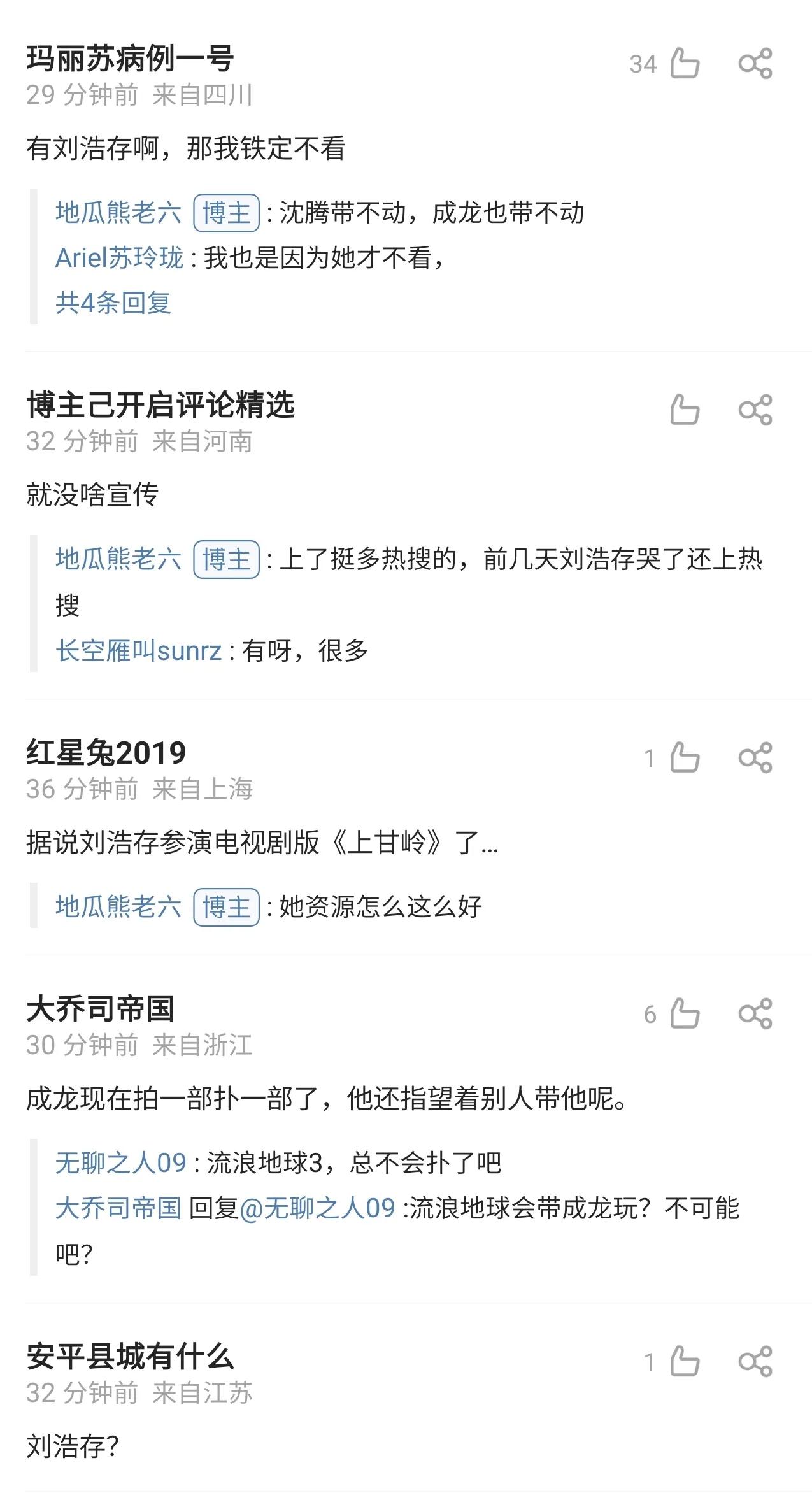Share the comment by 红星兔2019
The image size is (812, 1500).
pyautogui.click(x=755, y=757)
